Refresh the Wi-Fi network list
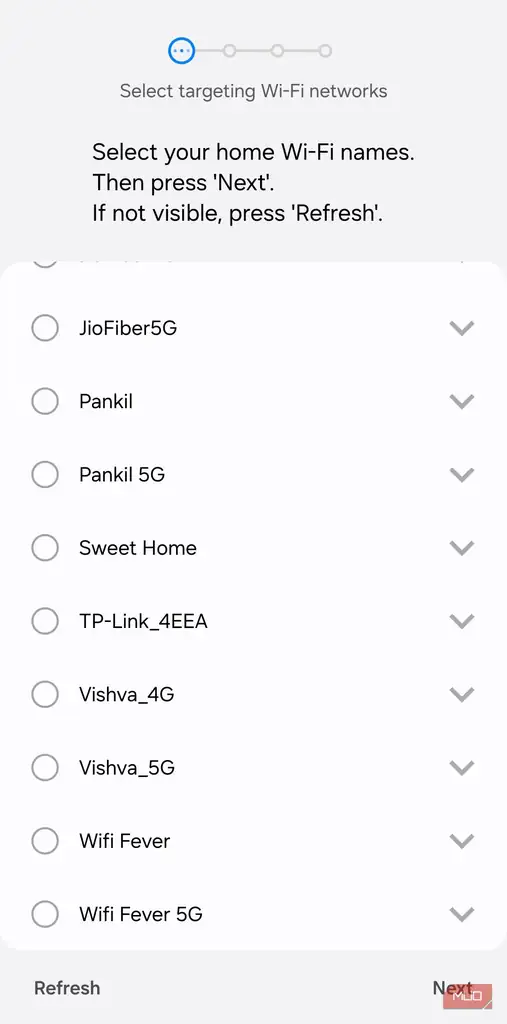 coord(67,987)
